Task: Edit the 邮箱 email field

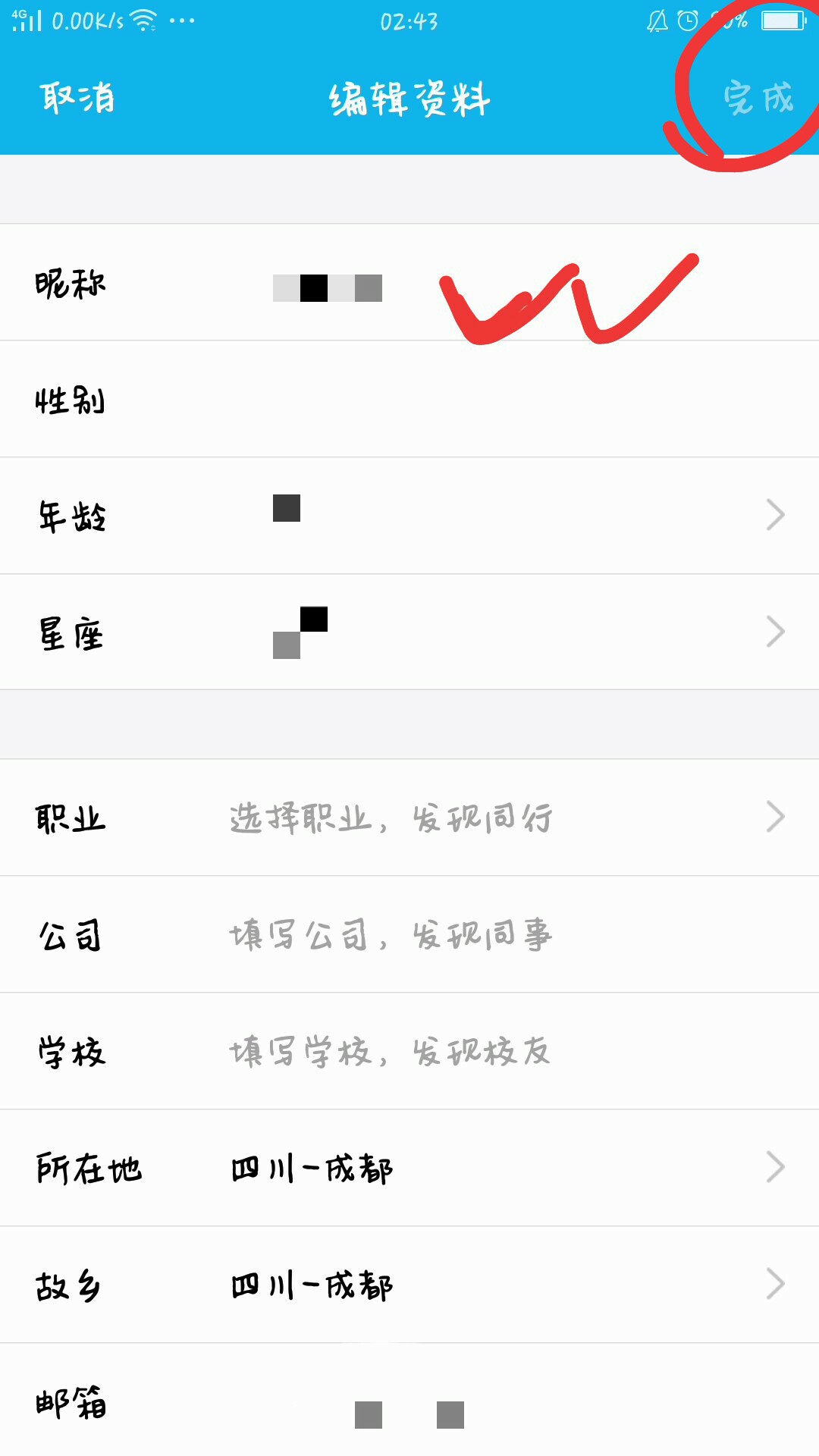Action: click(409, 1400)
